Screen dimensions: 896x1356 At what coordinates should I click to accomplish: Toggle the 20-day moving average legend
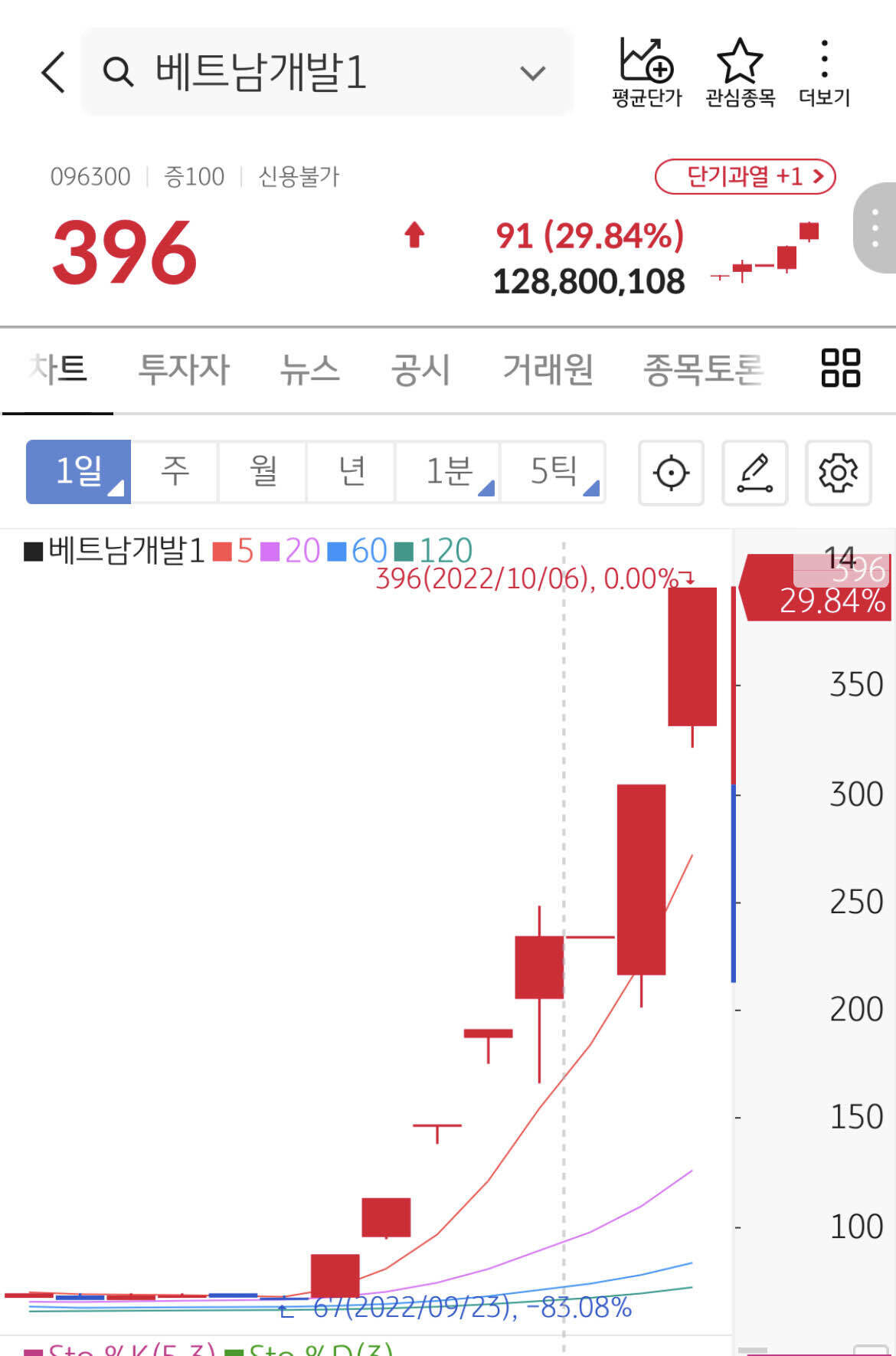tap(302, 550)
